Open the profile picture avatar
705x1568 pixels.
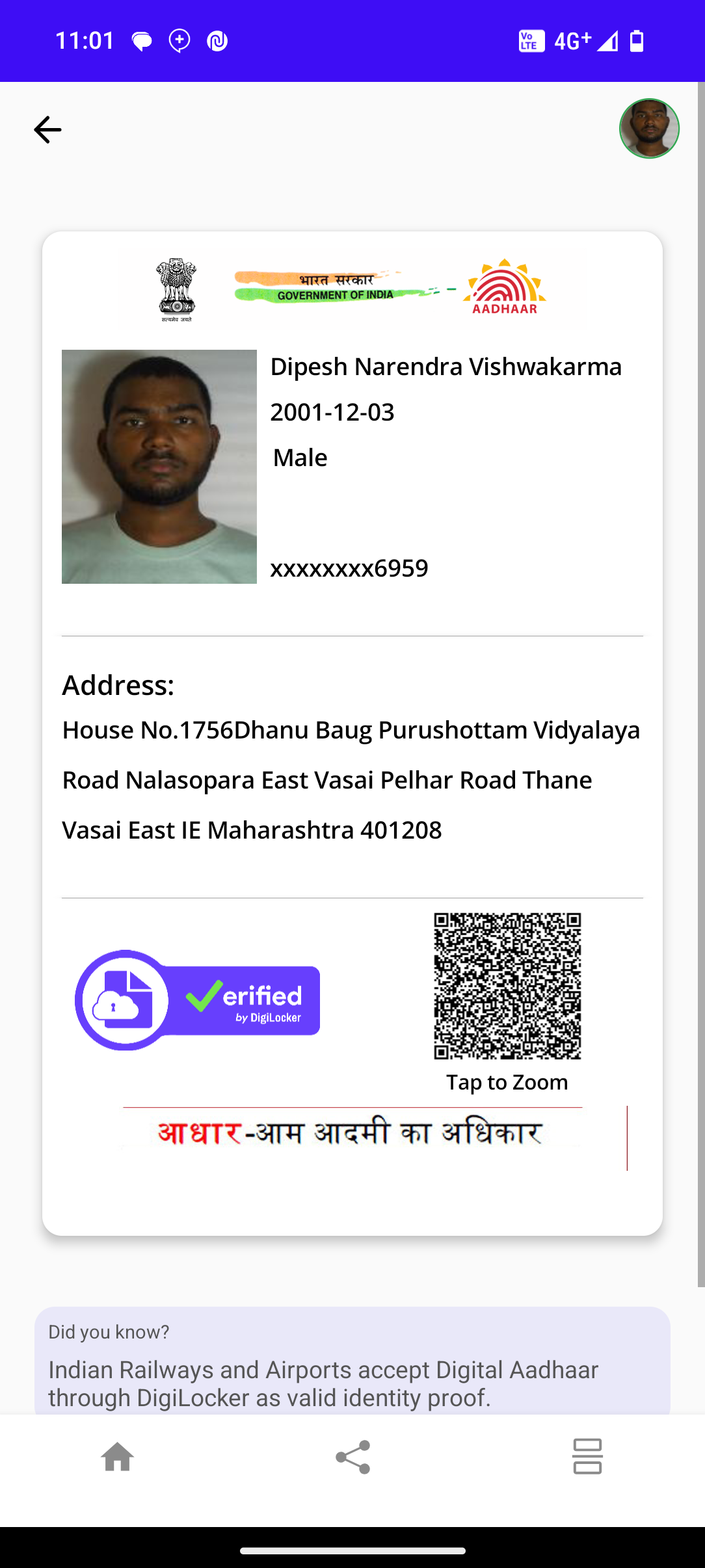(648, 129)
